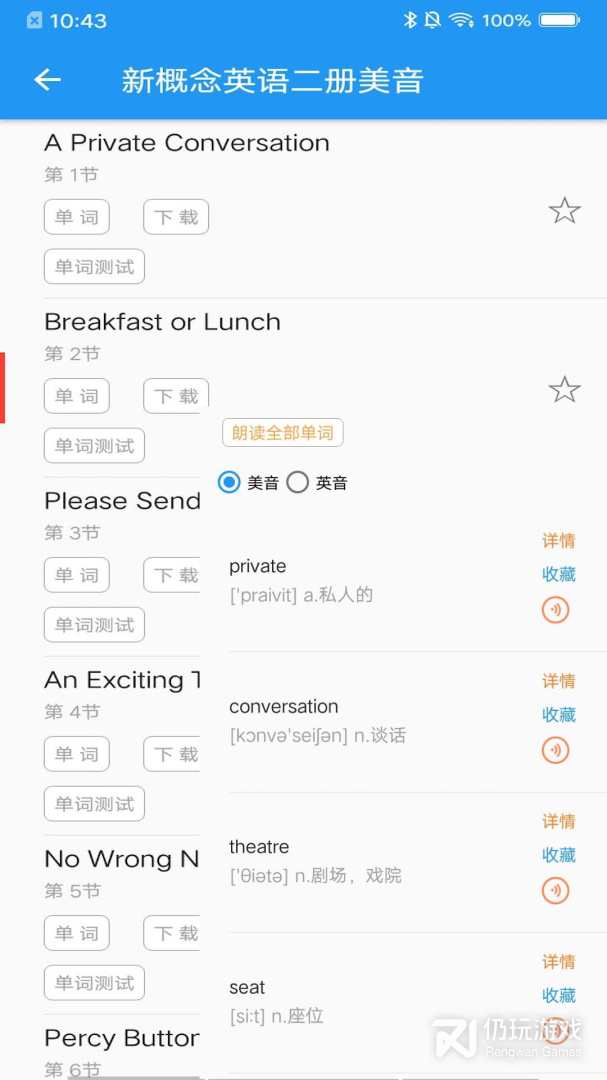View 详情 for the word conversation

pos(559,681)
